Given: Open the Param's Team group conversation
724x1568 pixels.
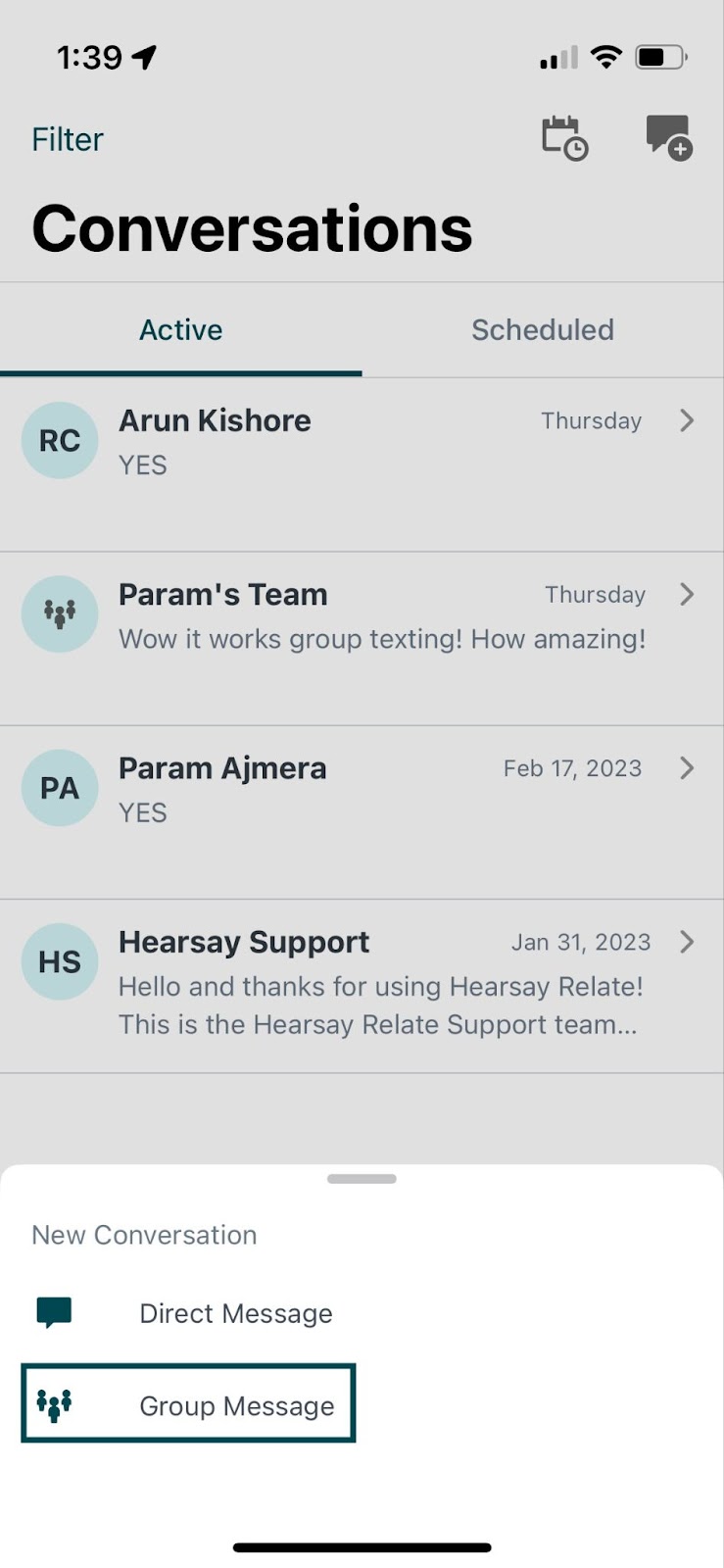Looking at the screenshot, I should [x=361, y=617].
